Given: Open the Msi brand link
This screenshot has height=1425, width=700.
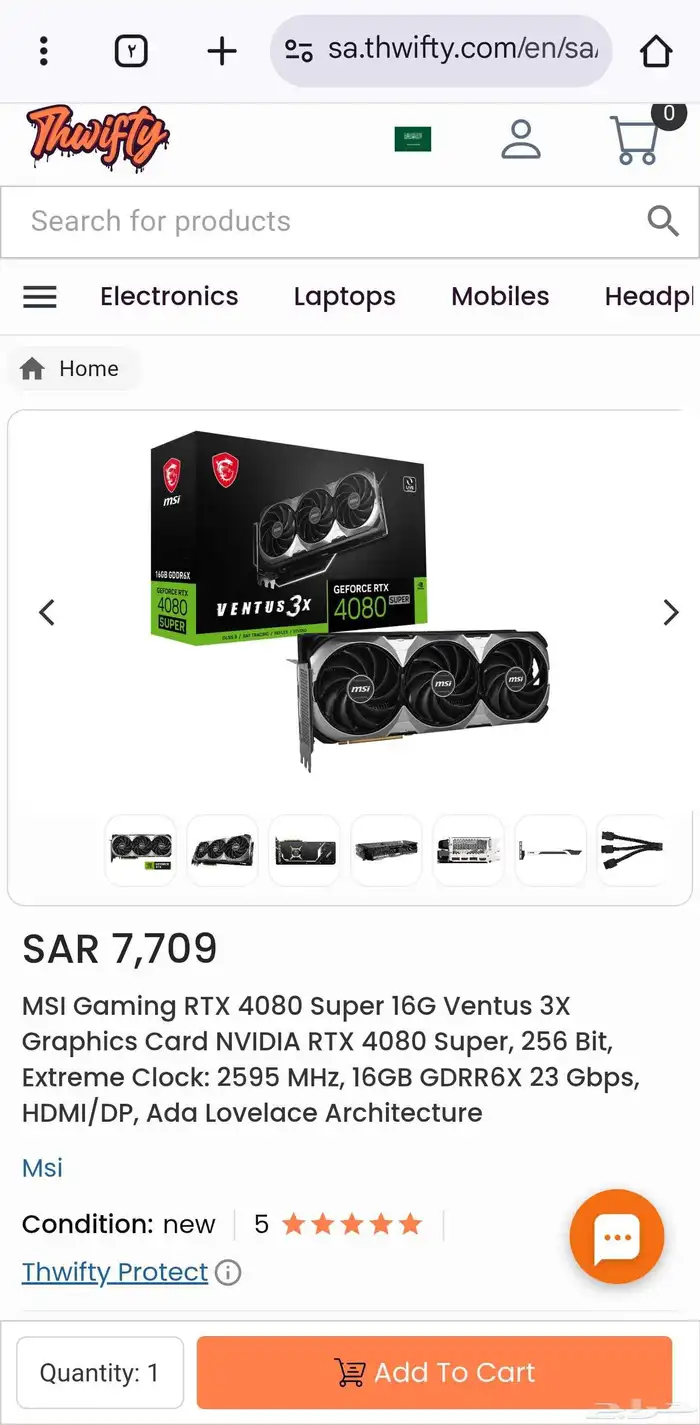Looking at the screenshot, I should tap(42, 1168).
